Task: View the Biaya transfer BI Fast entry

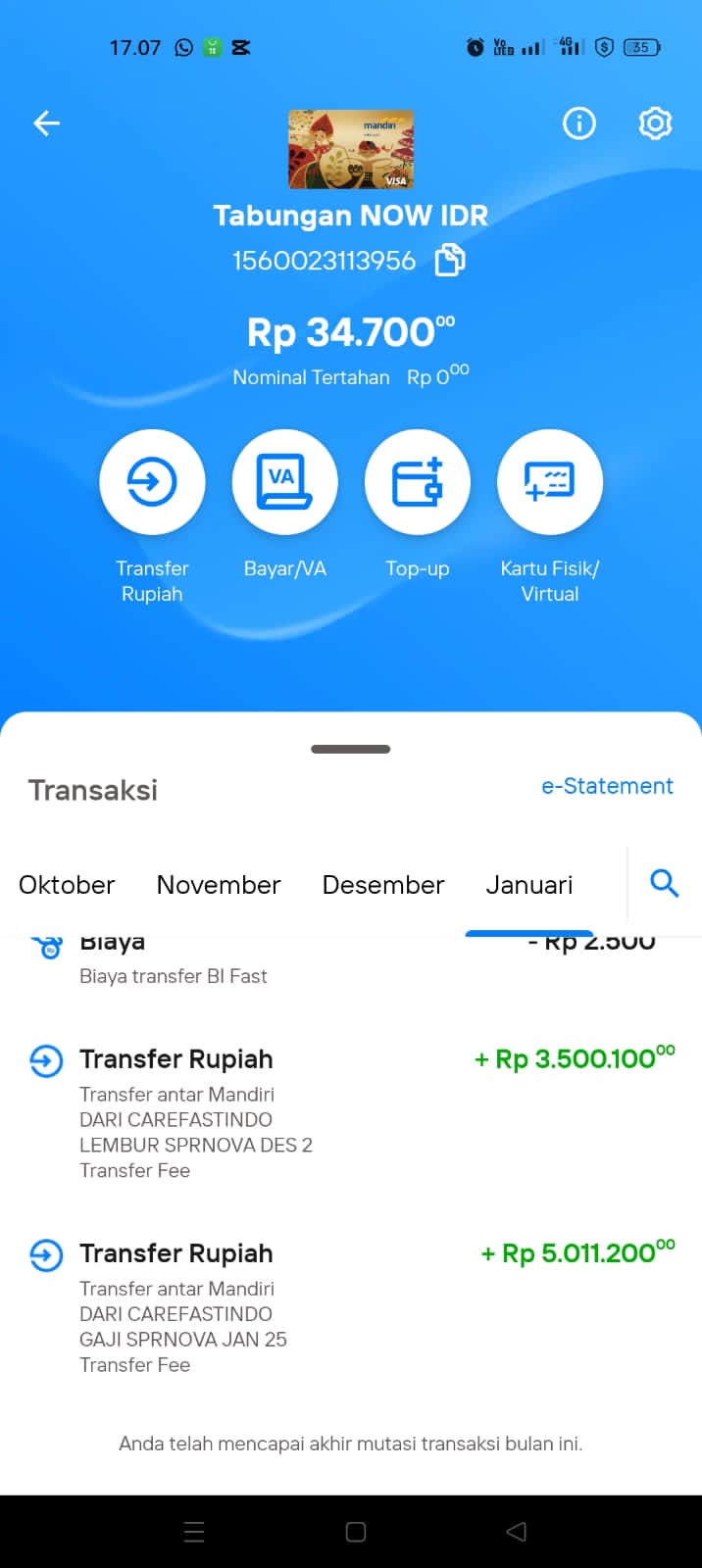Action: [351, 960]
